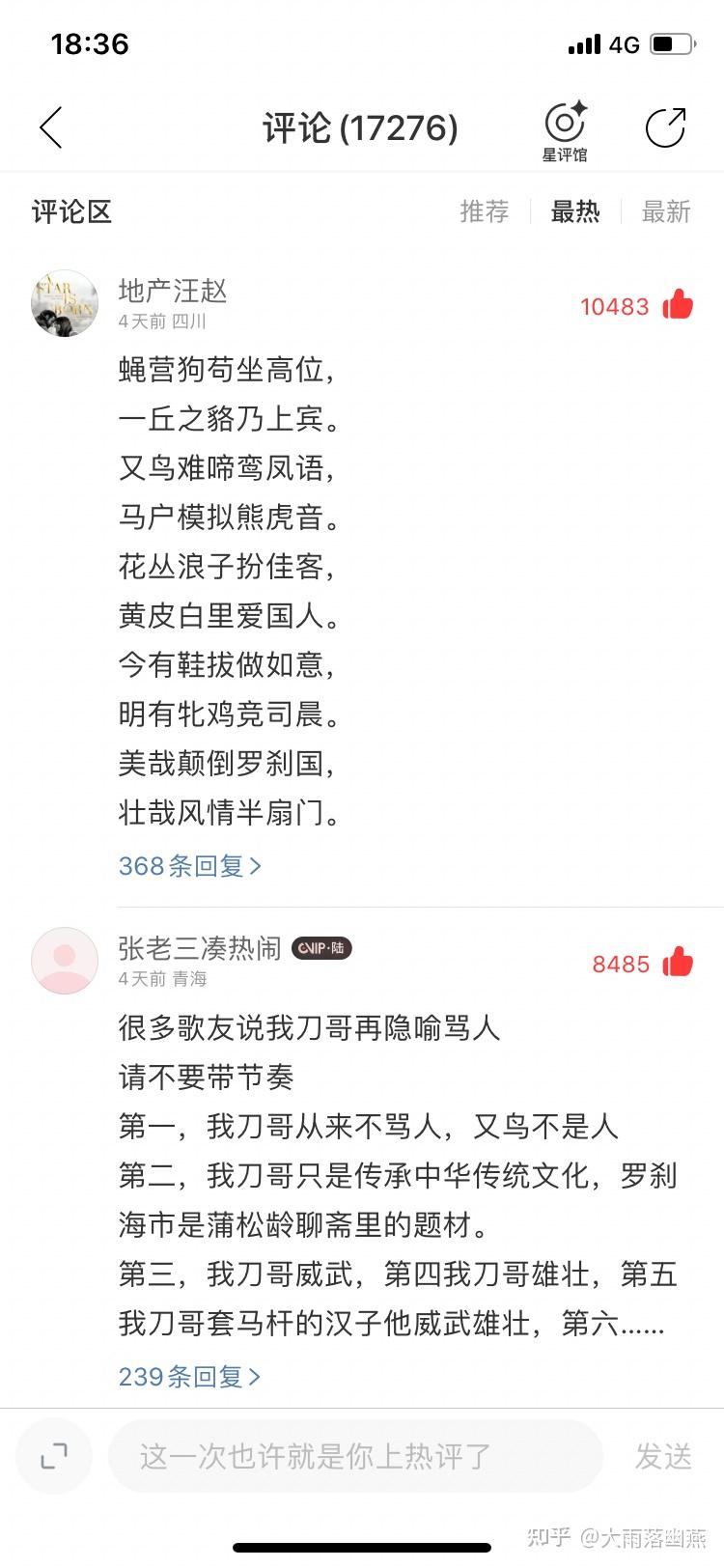
Task: Tap the comment input field
Action: [355, 1456]
